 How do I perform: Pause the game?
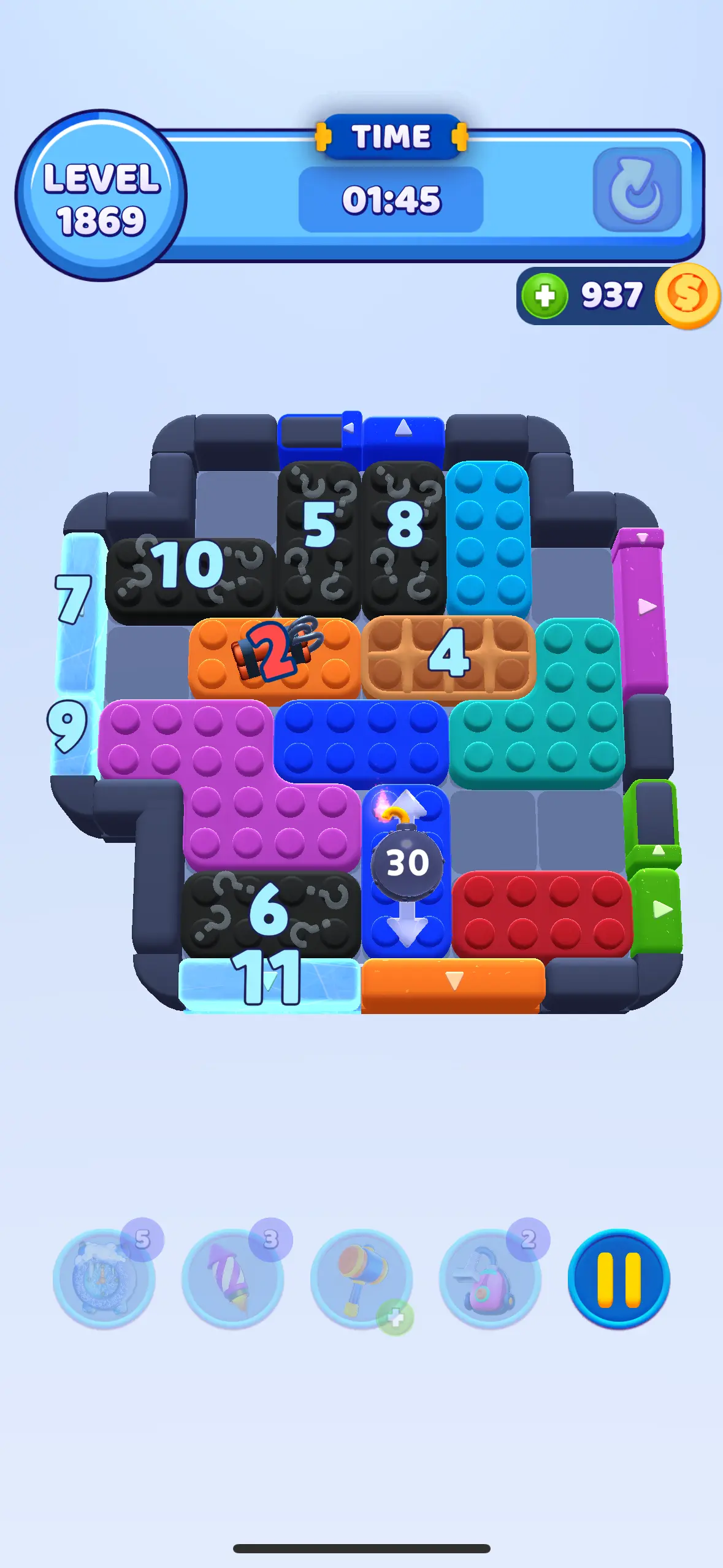point(618,1279)
